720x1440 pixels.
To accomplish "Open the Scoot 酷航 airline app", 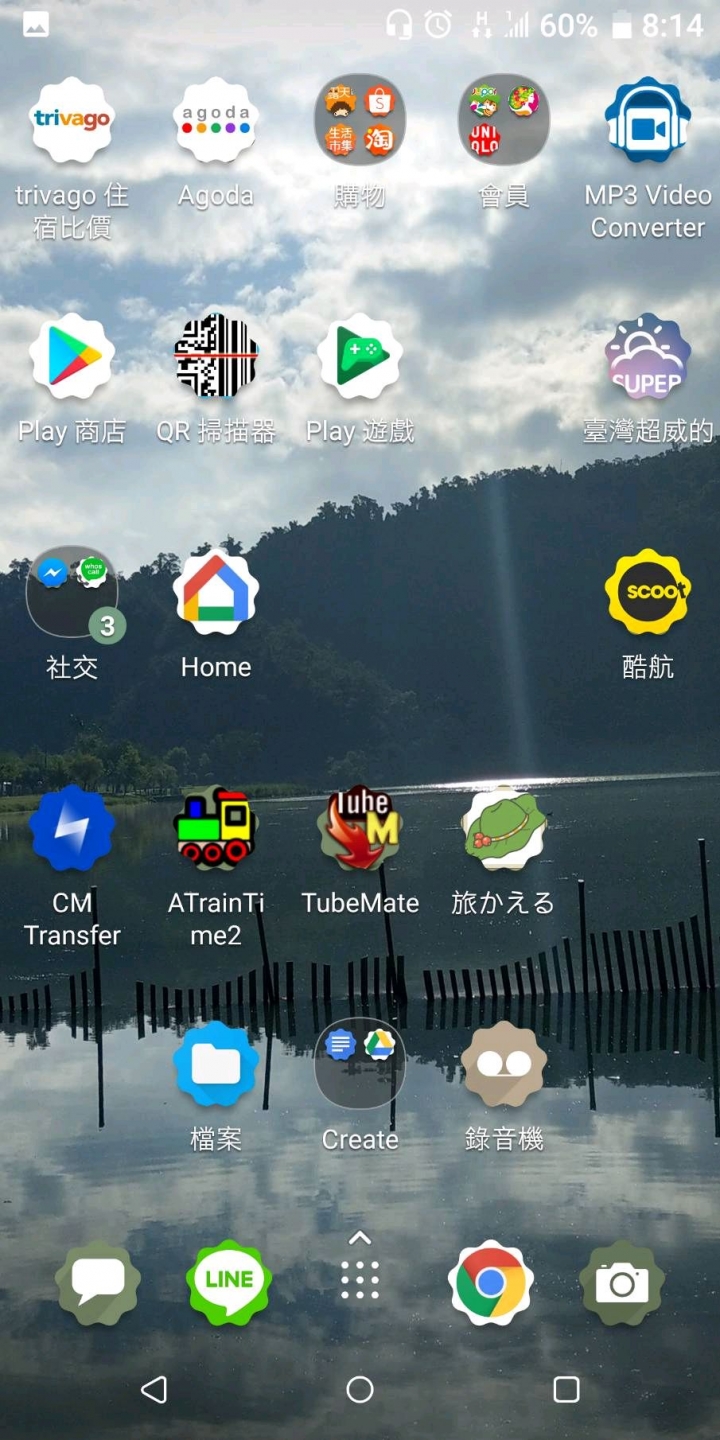I will 647,591.
